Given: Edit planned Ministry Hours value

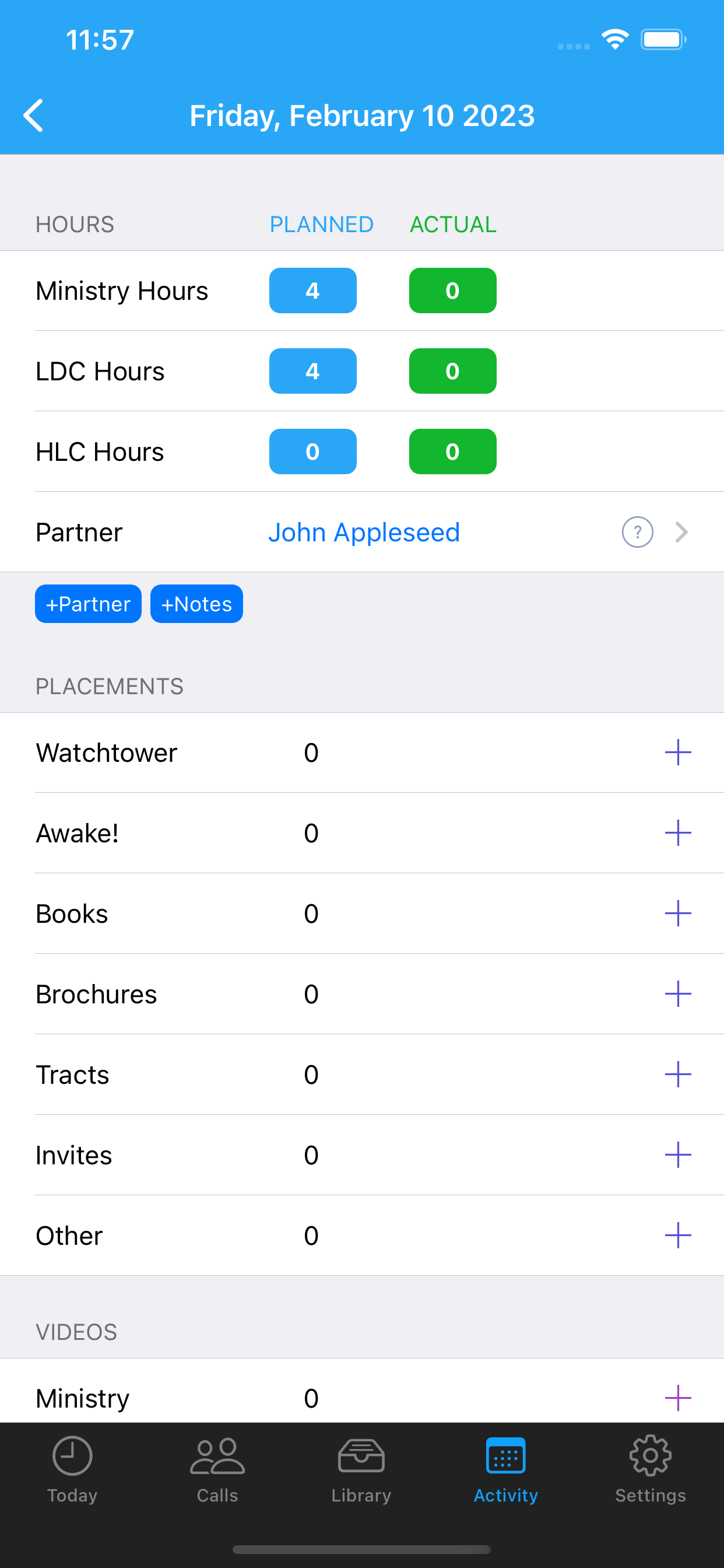Looking at the screenshot, I should [312, 290].
